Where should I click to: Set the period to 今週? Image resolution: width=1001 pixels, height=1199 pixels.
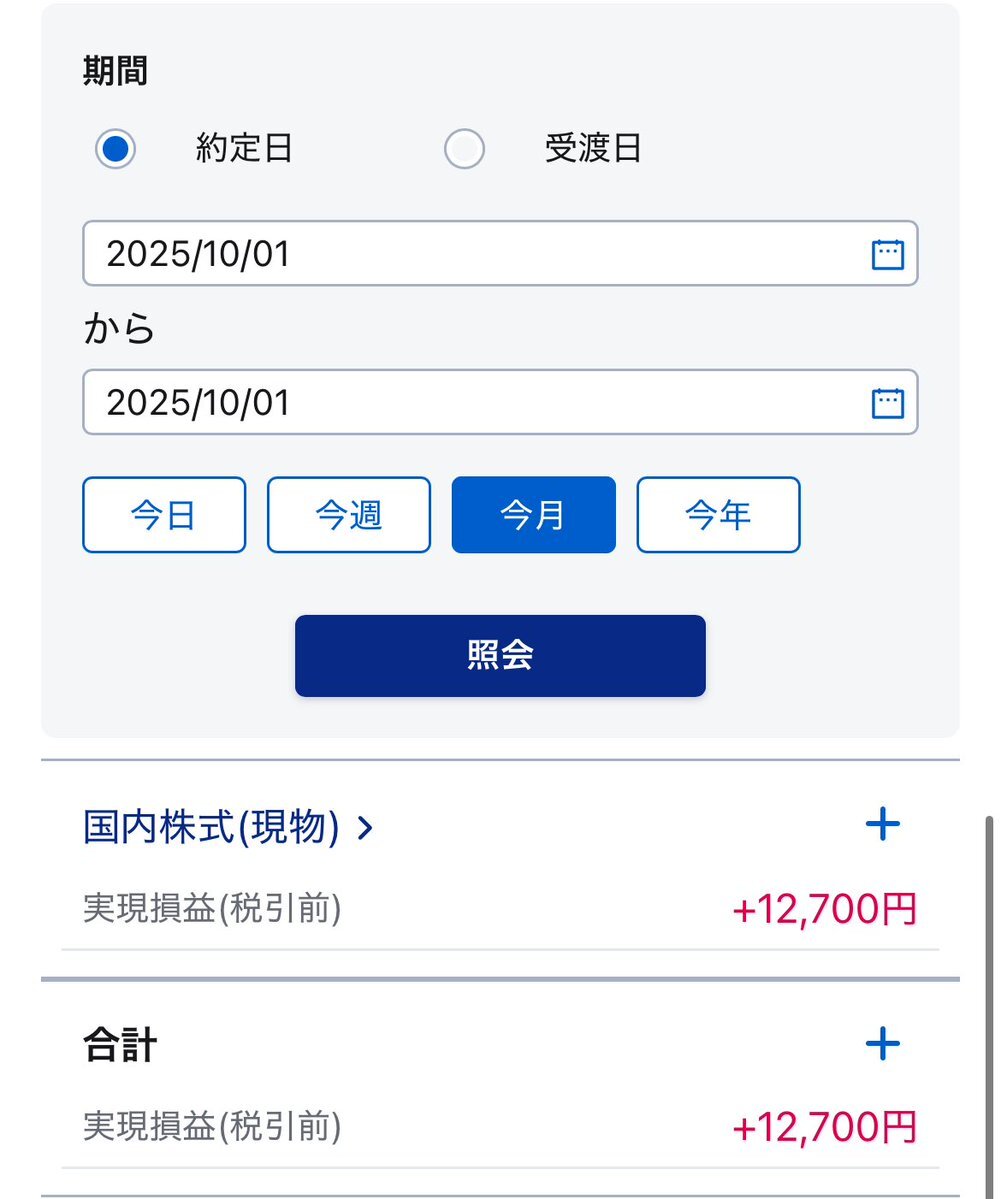click(349, 515)
